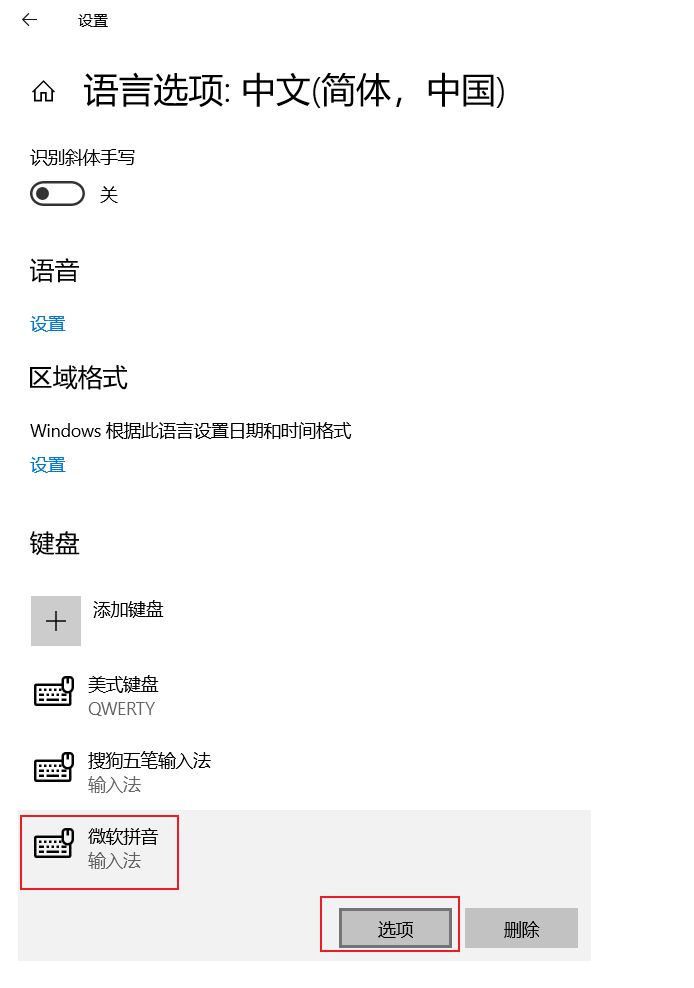Tap 添加键盘 plus button

point(56,620)
